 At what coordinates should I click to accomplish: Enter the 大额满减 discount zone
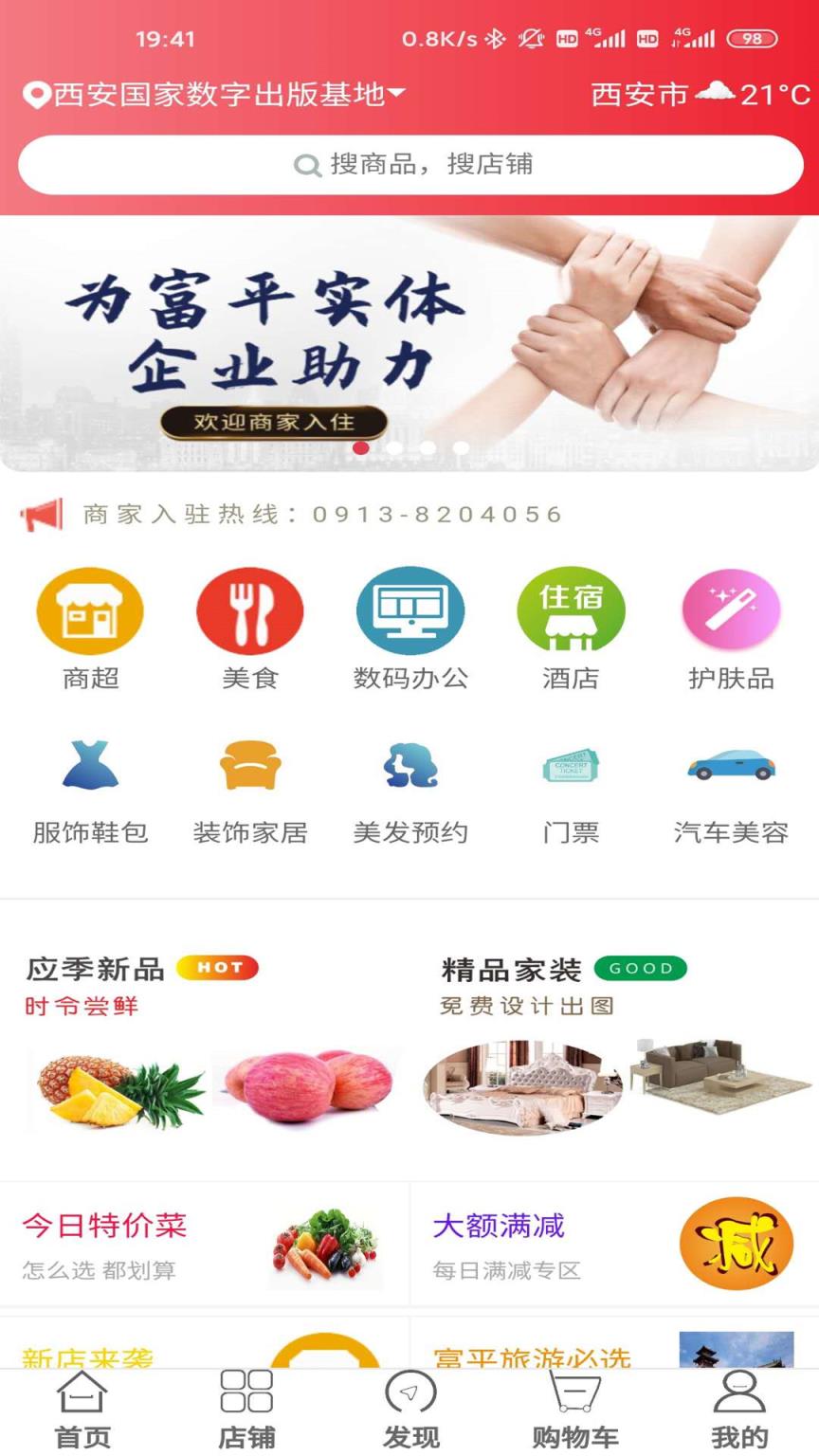tap(500, 1227)
